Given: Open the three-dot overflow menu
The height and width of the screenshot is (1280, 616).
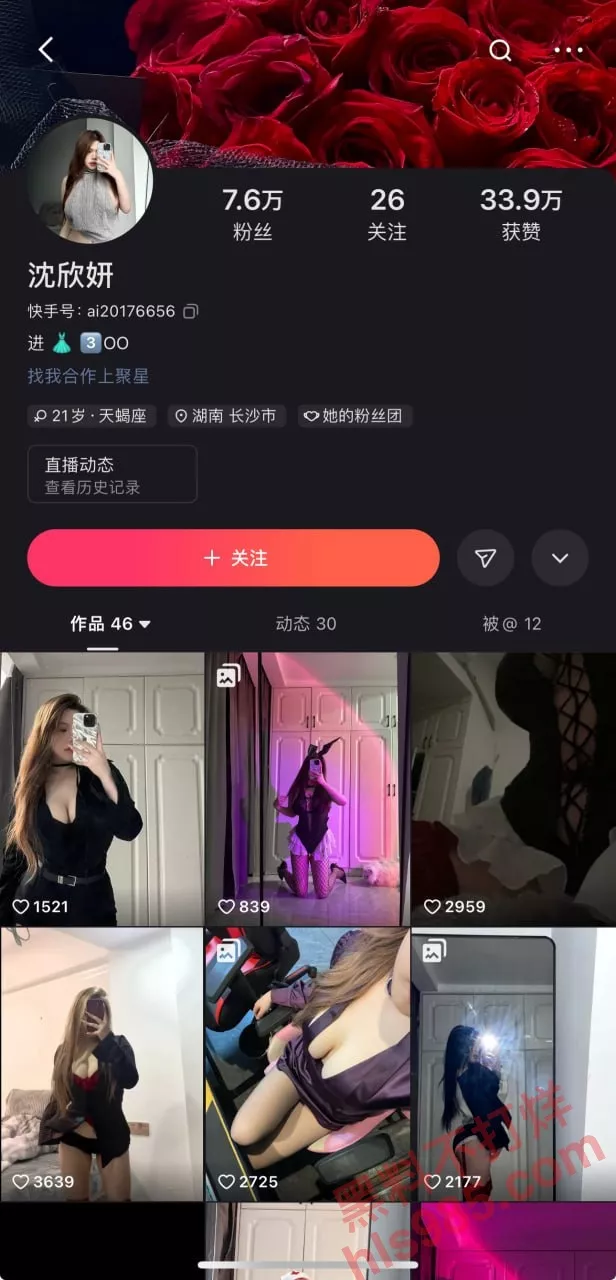Looking at the screenshot, I should coord(568,50).
